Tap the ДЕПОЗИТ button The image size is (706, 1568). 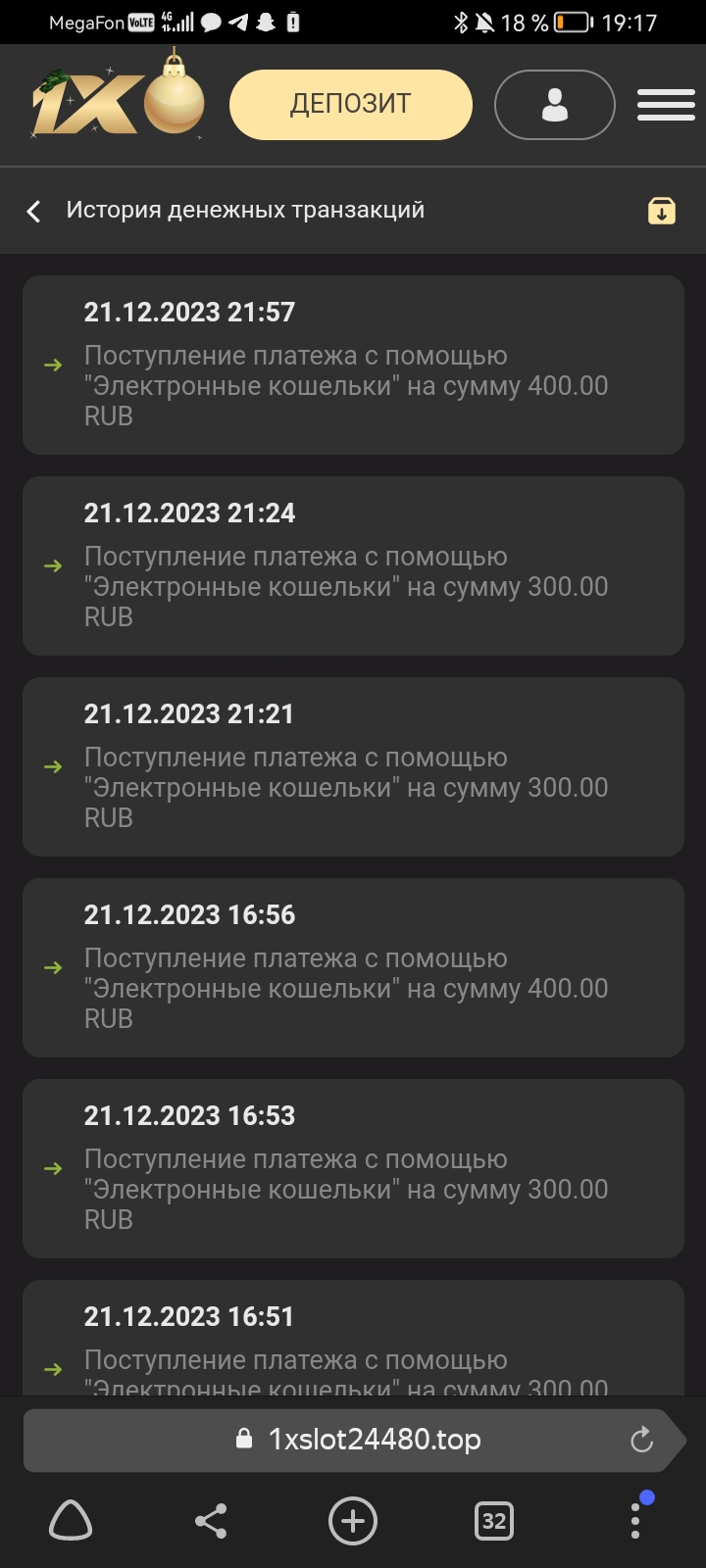click(x=350, y=104)
